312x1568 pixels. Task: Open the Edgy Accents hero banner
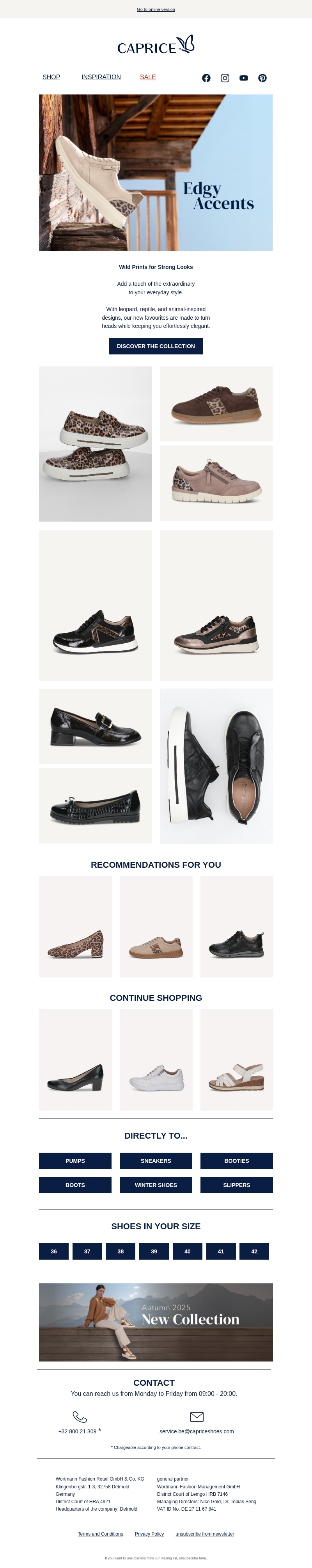coord(156,172)
